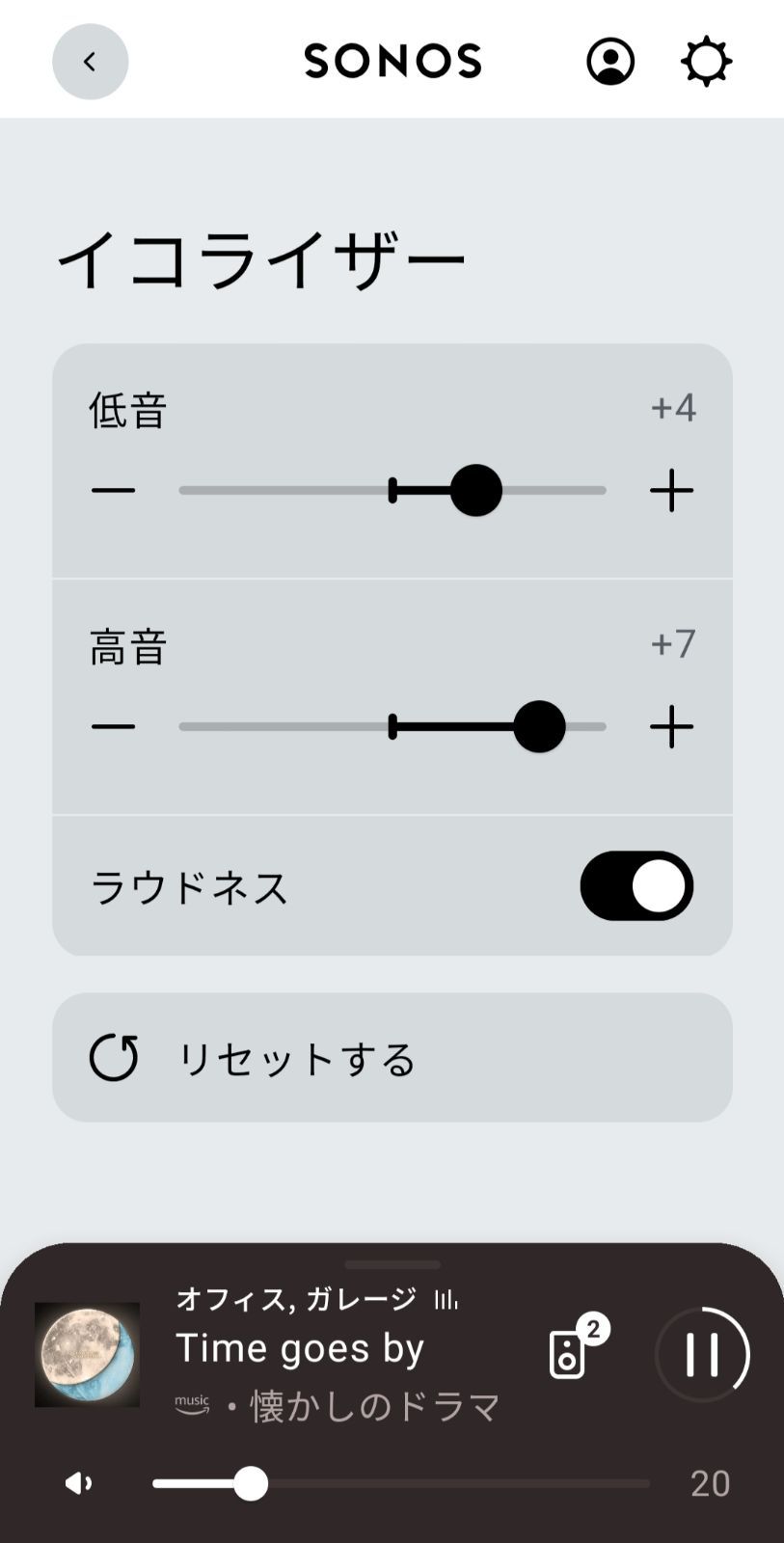Go back from the equalizer screen

tap(90, 62)
